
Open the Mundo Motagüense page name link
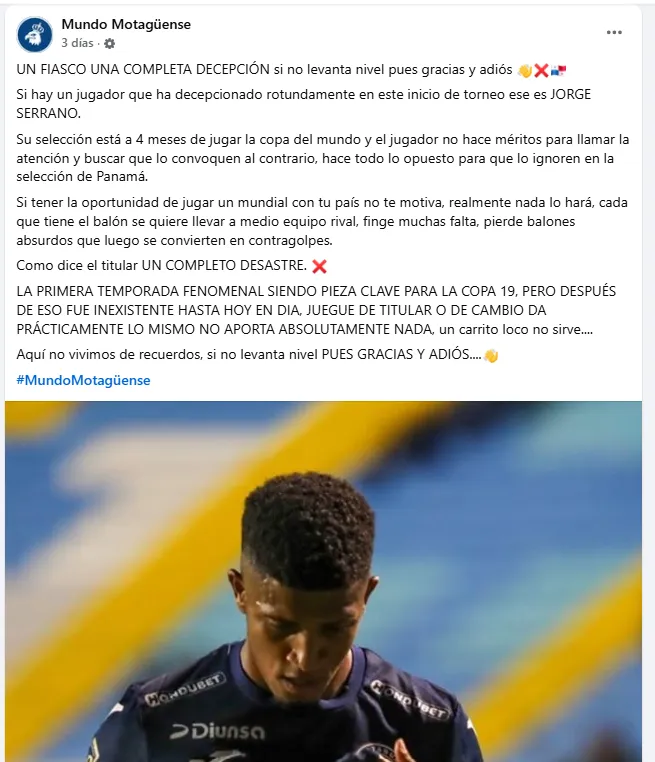click(x=126, y=24)
